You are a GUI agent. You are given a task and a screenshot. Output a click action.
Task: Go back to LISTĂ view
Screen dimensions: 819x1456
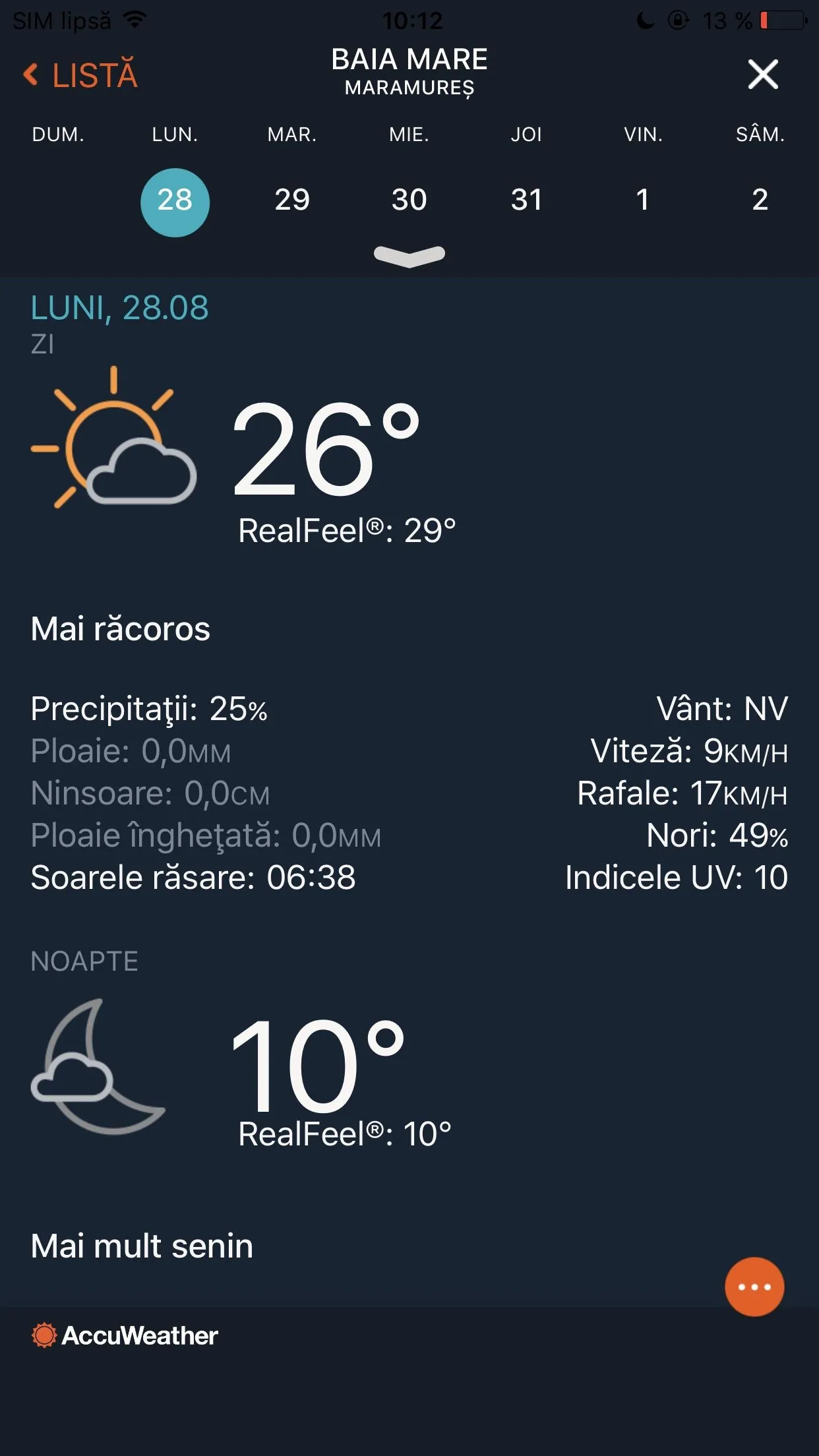(80, 75)
